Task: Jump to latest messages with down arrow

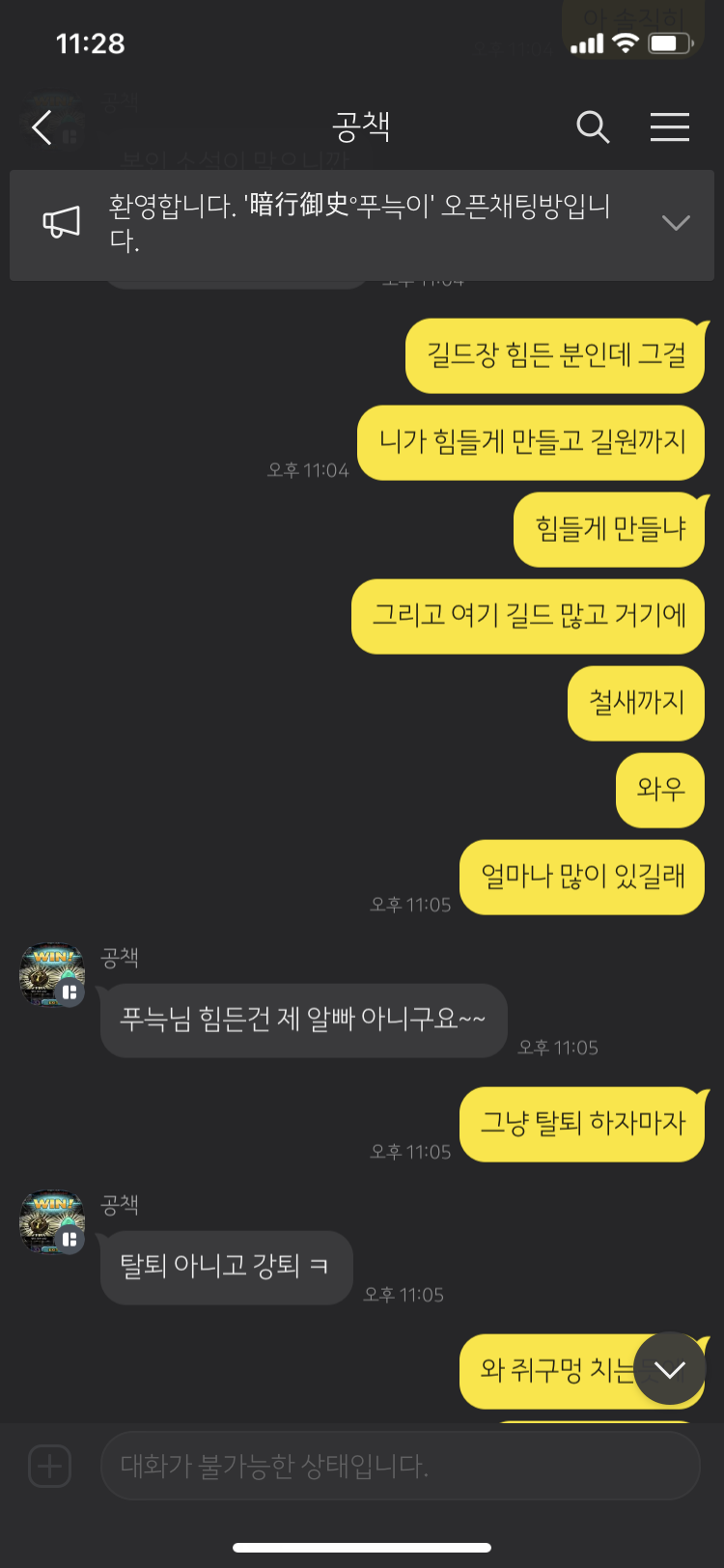Action: [669, 1369]
